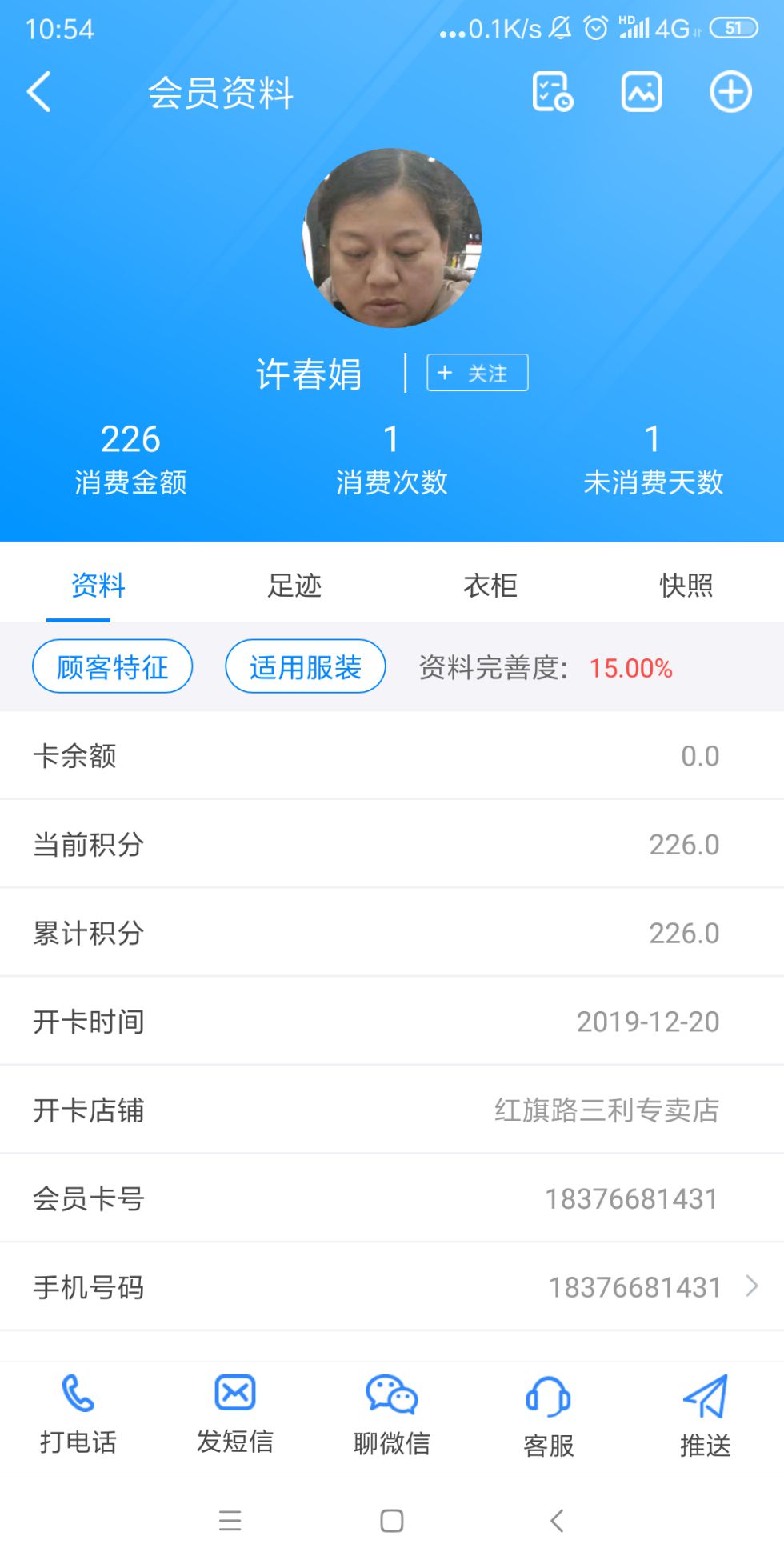Select the 适用服装 chip

(305, 666)
